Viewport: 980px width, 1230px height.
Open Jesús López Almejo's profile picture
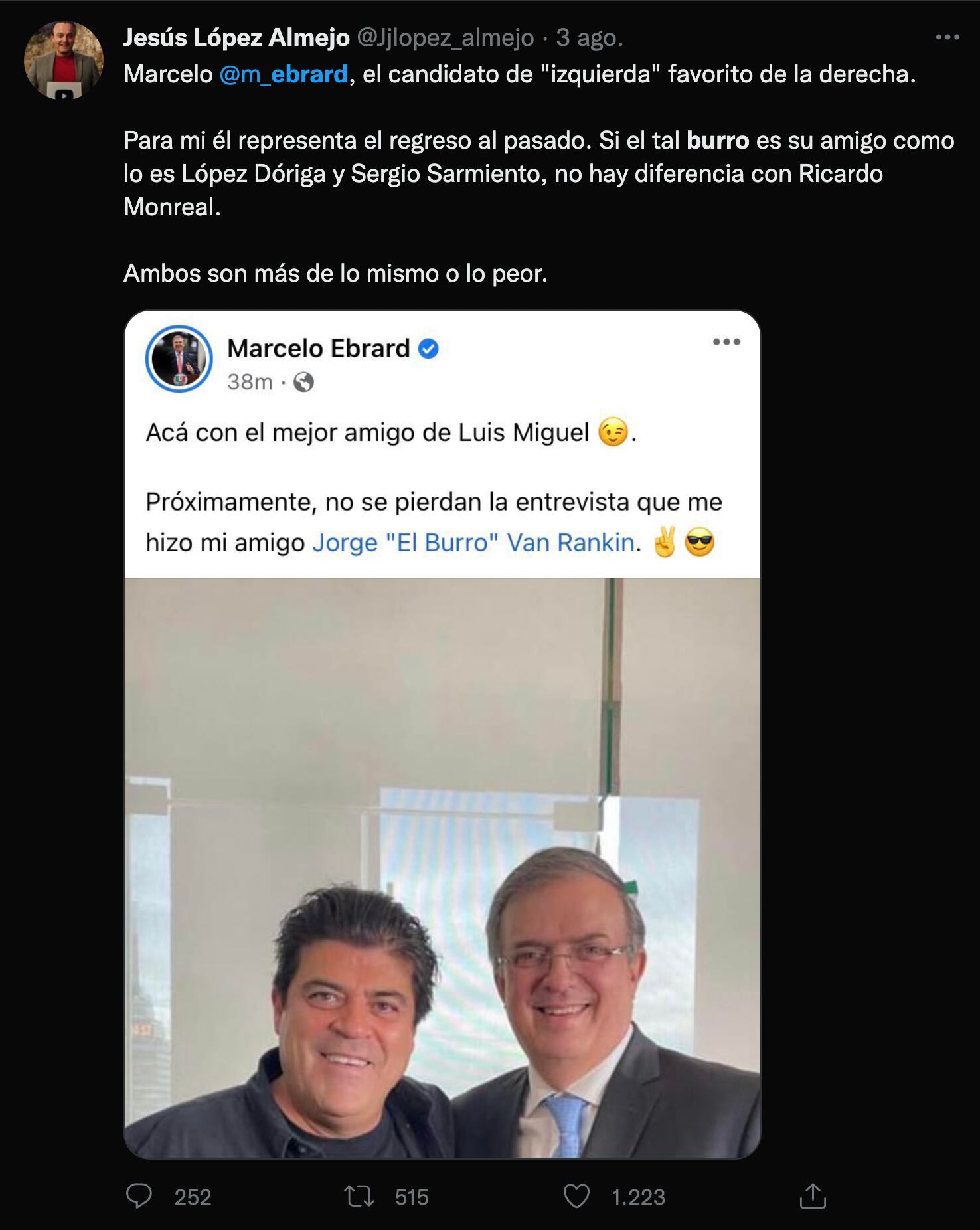click(64, 60)
